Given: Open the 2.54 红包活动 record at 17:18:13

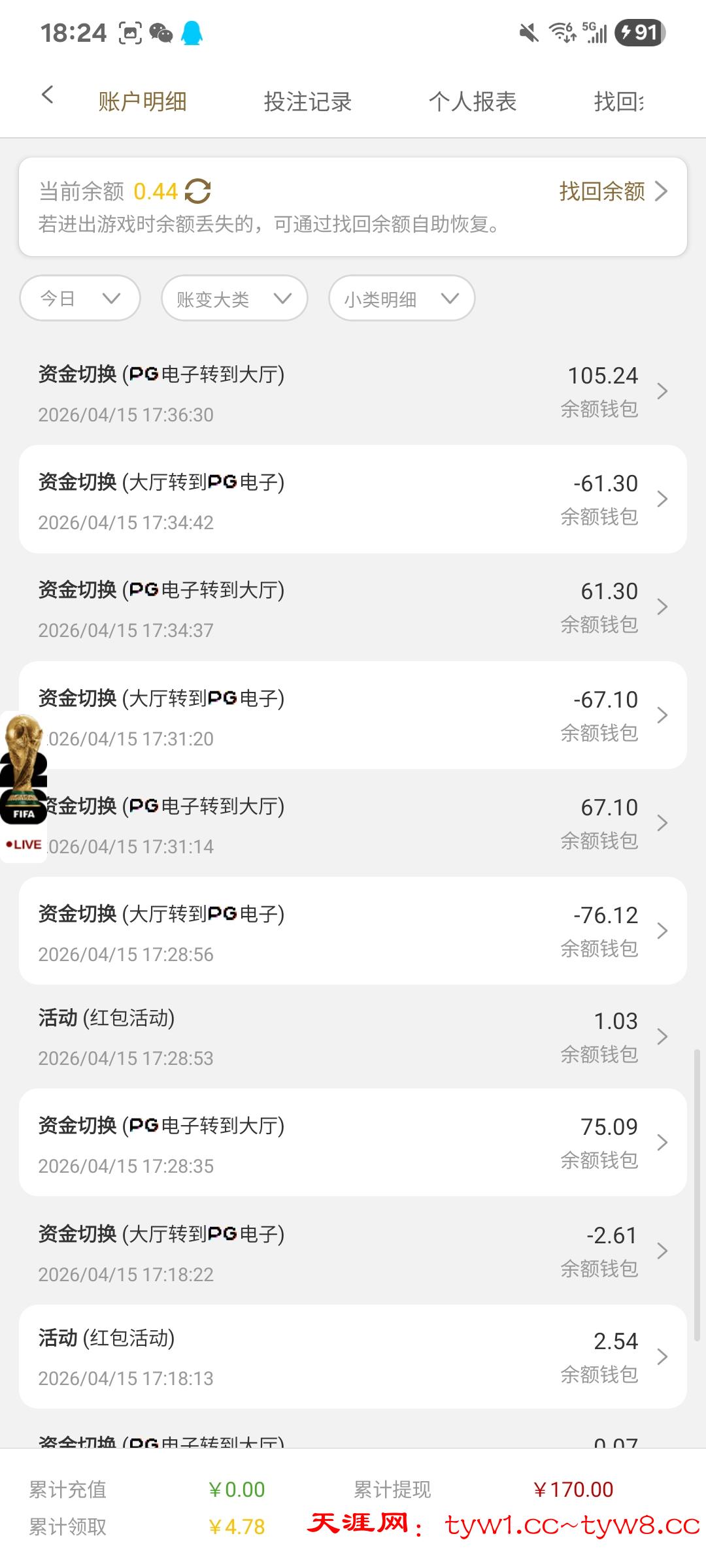Looking at the screenshot, I should click(x=353, y=1358).
